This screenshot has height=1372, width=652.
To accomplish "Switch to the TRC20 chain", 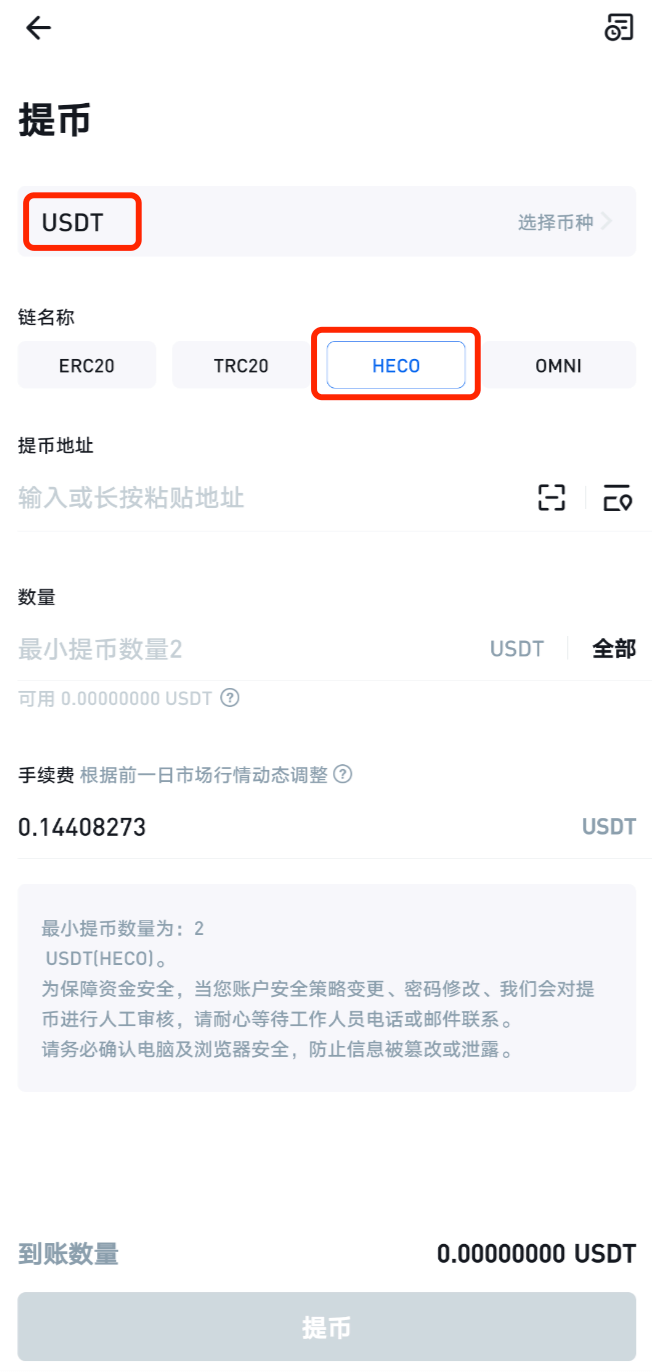I will coord(241,365).
